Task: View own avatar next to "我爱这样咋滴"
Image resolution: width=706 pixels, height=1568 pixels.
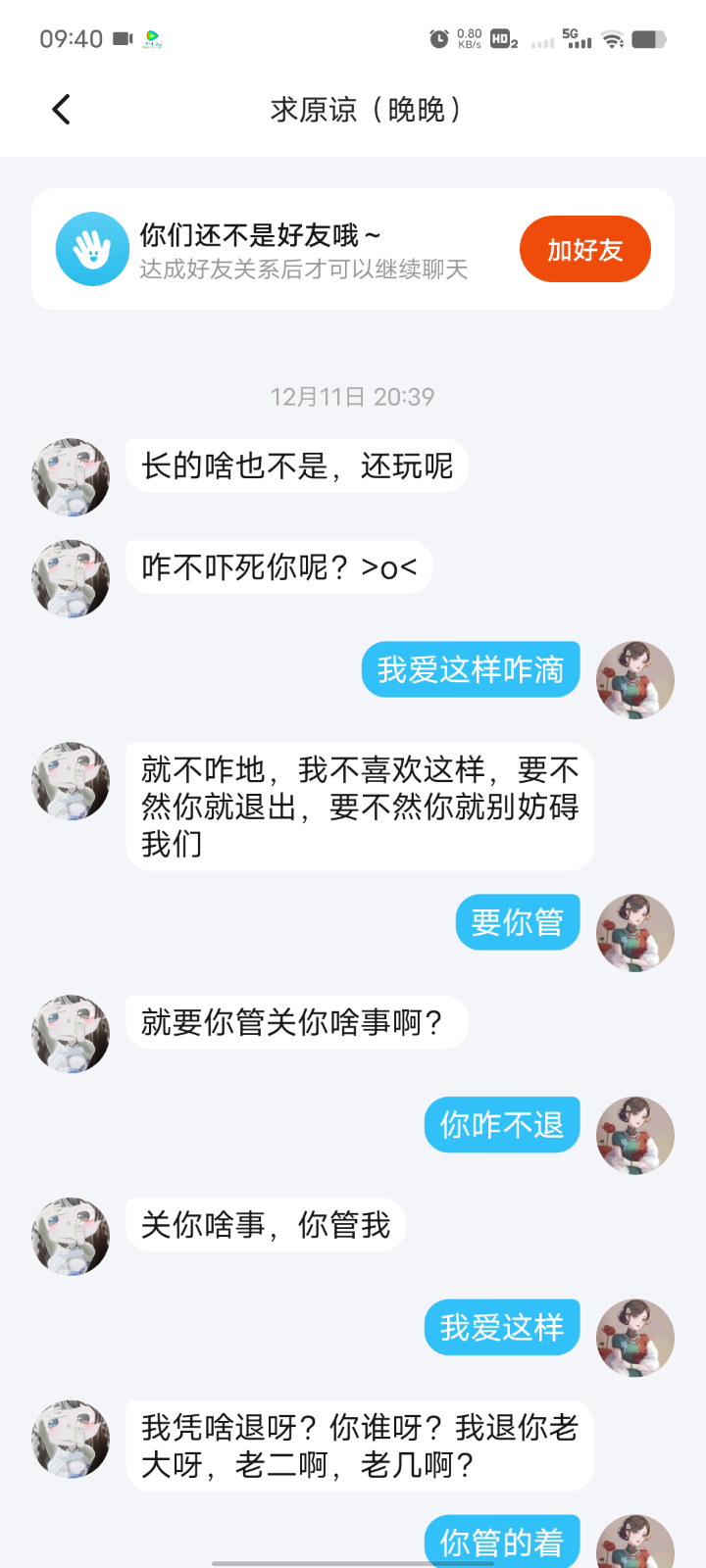Action: click(635, 680)
